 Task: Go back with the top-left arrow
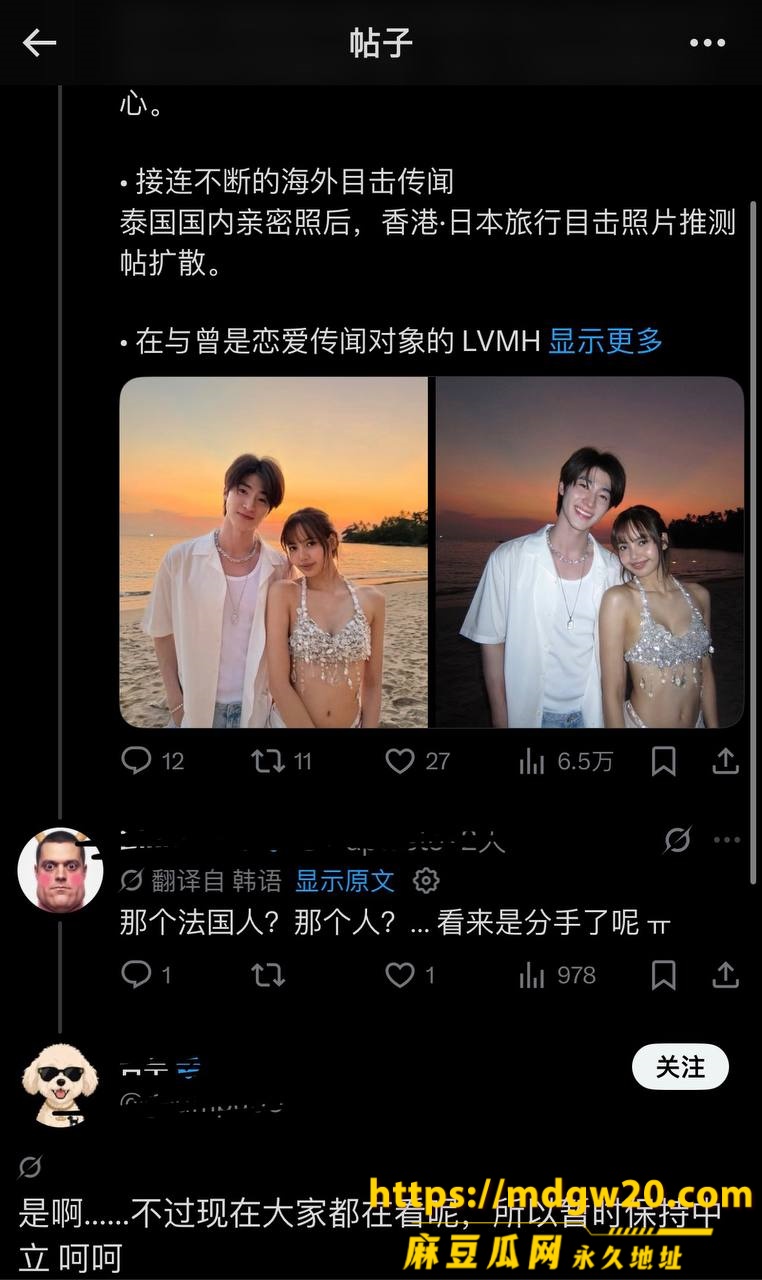point(39,42)
